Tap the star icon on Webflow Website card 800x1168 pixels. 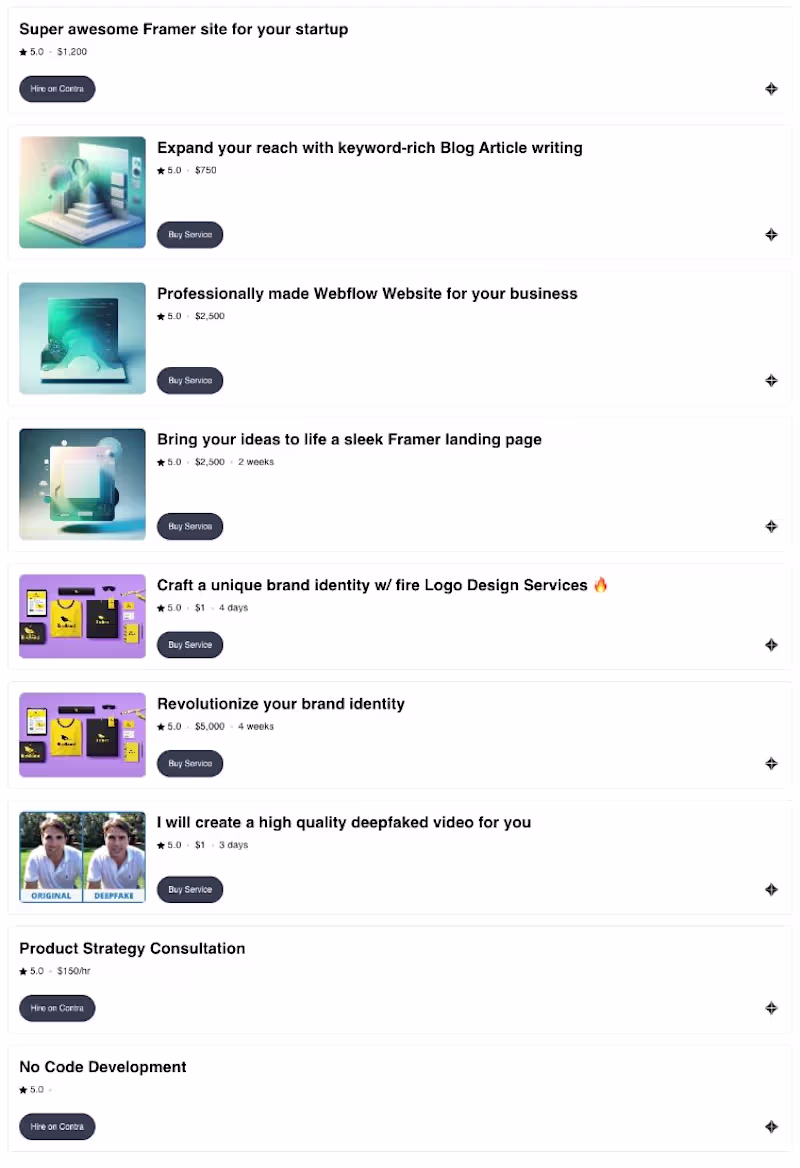point(771,381)
